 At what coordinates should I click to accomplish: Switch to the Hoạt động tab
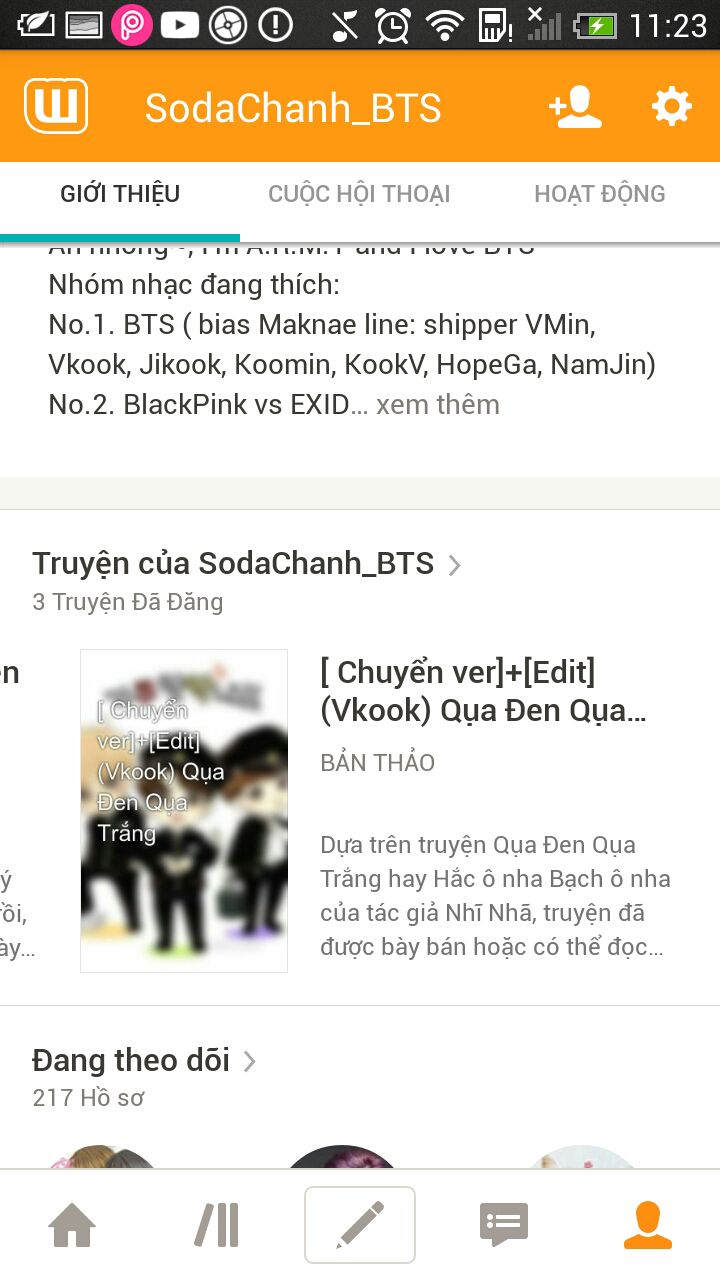tap(599, 193)
